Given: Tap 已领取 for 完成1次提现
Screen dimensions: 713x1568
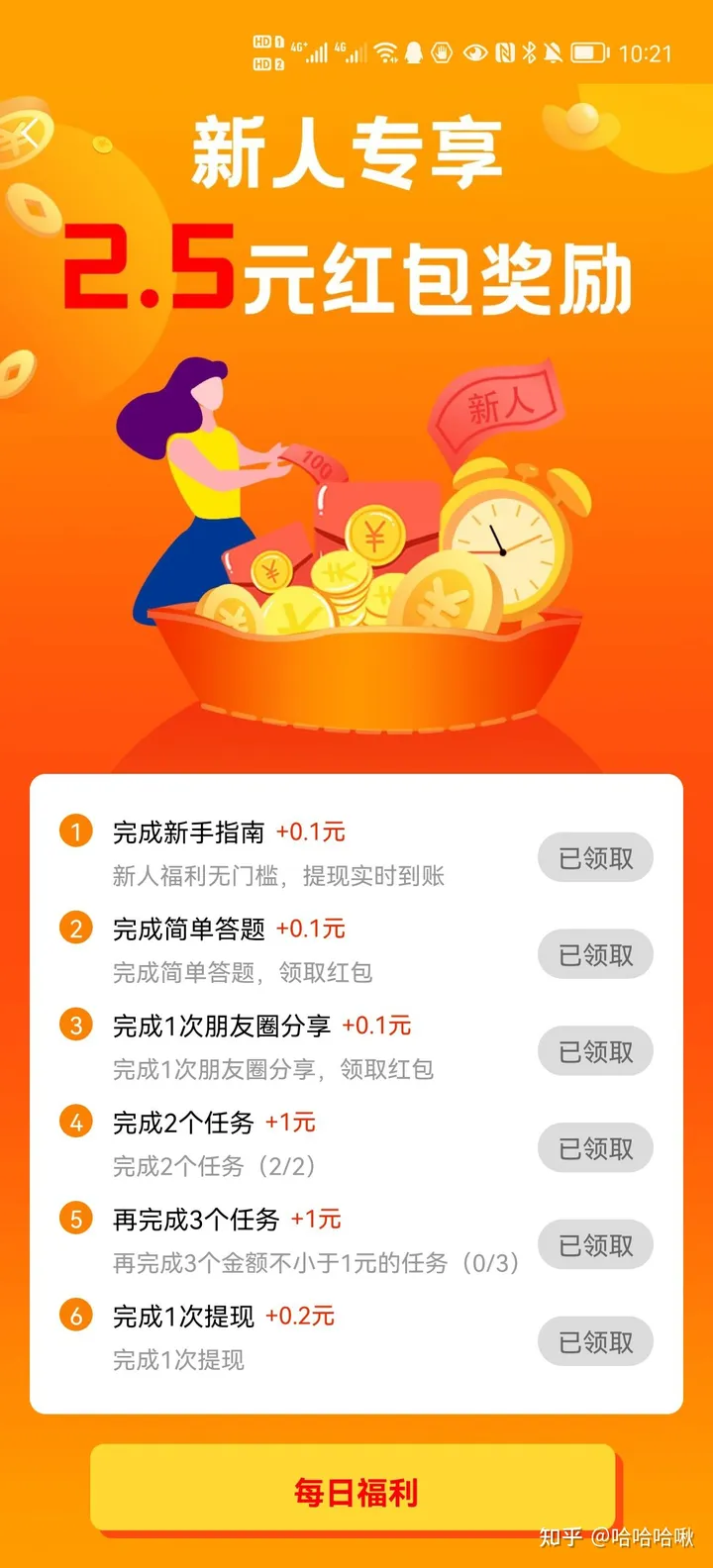Looking at the screenshot, I should [x=595, y=1342].
